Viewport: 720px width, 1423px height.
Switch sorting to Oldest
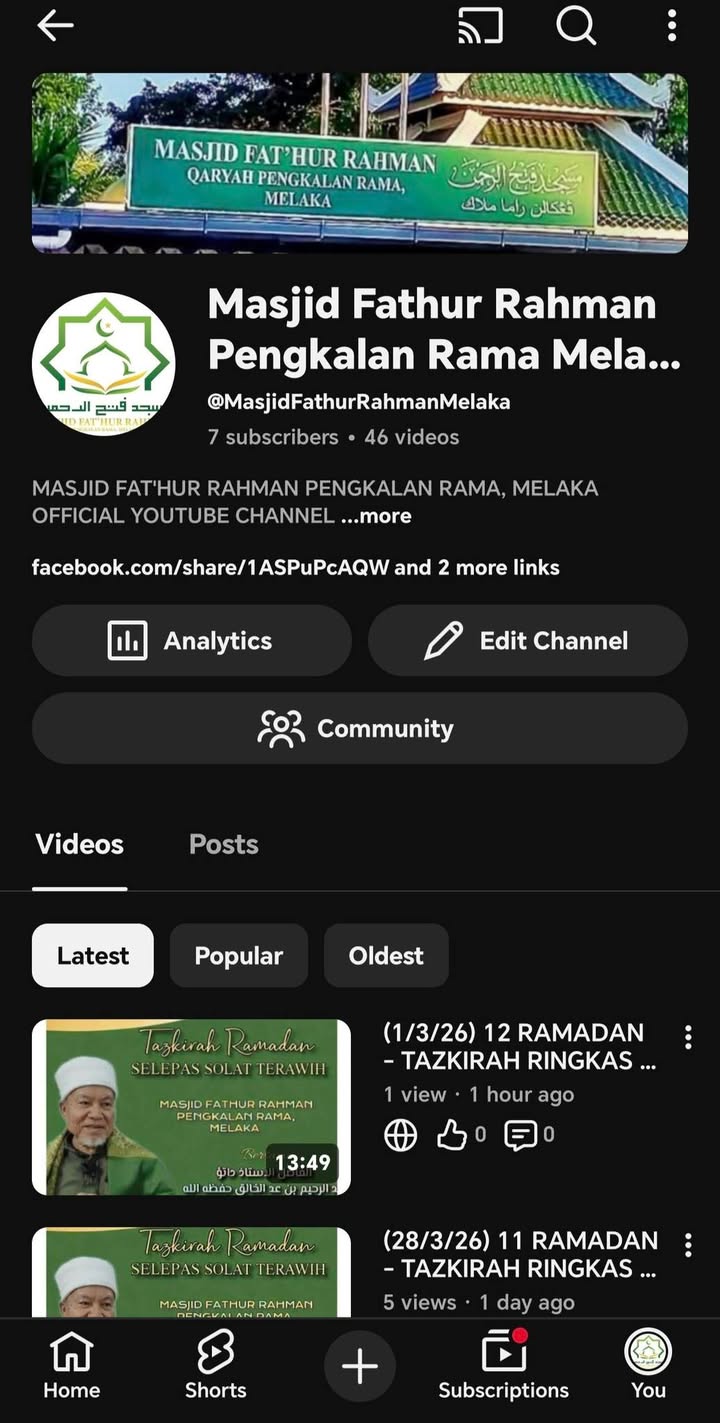(386, 955)
